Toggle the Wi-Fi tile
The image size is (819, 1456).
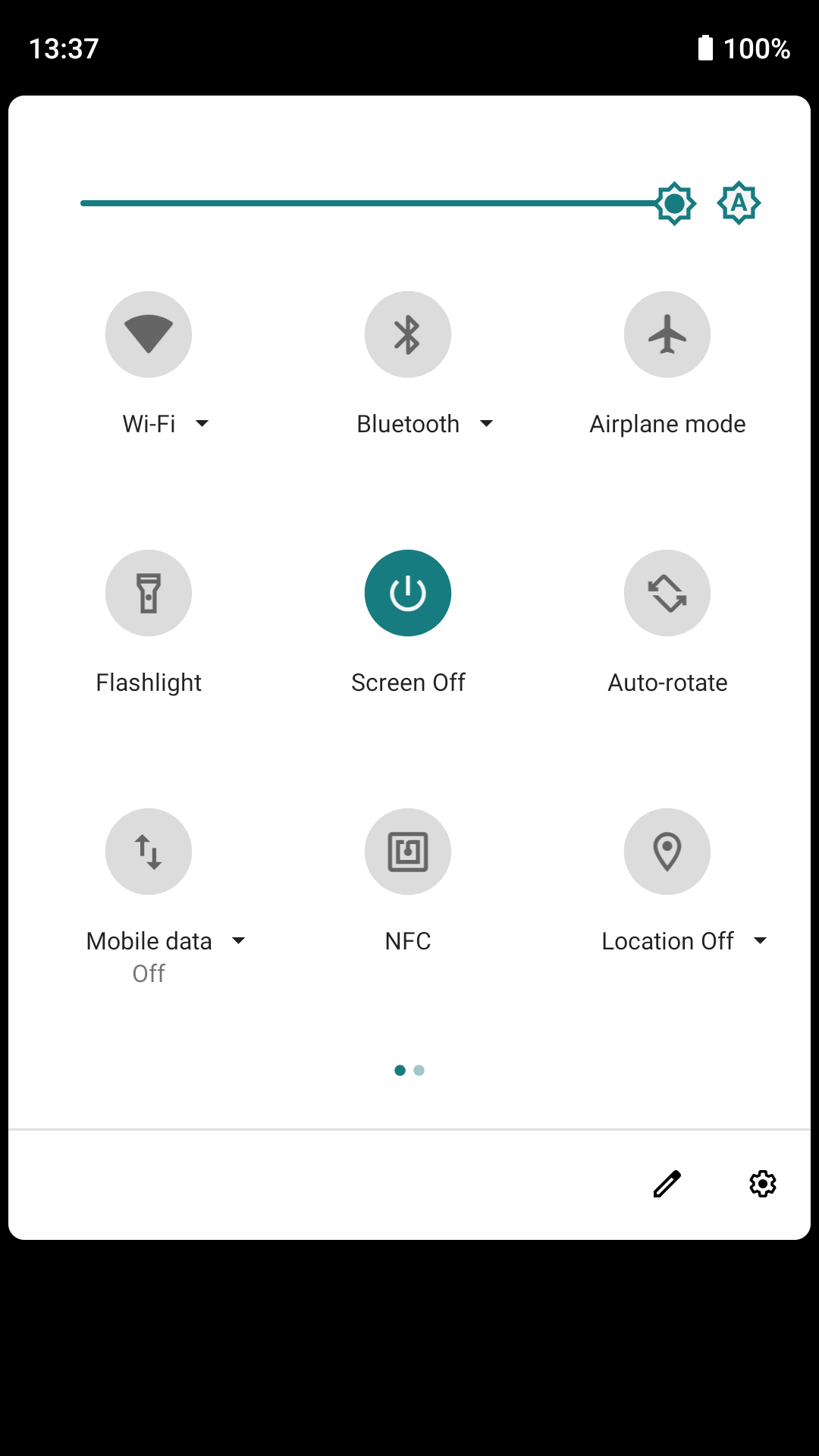pos(149,334)
